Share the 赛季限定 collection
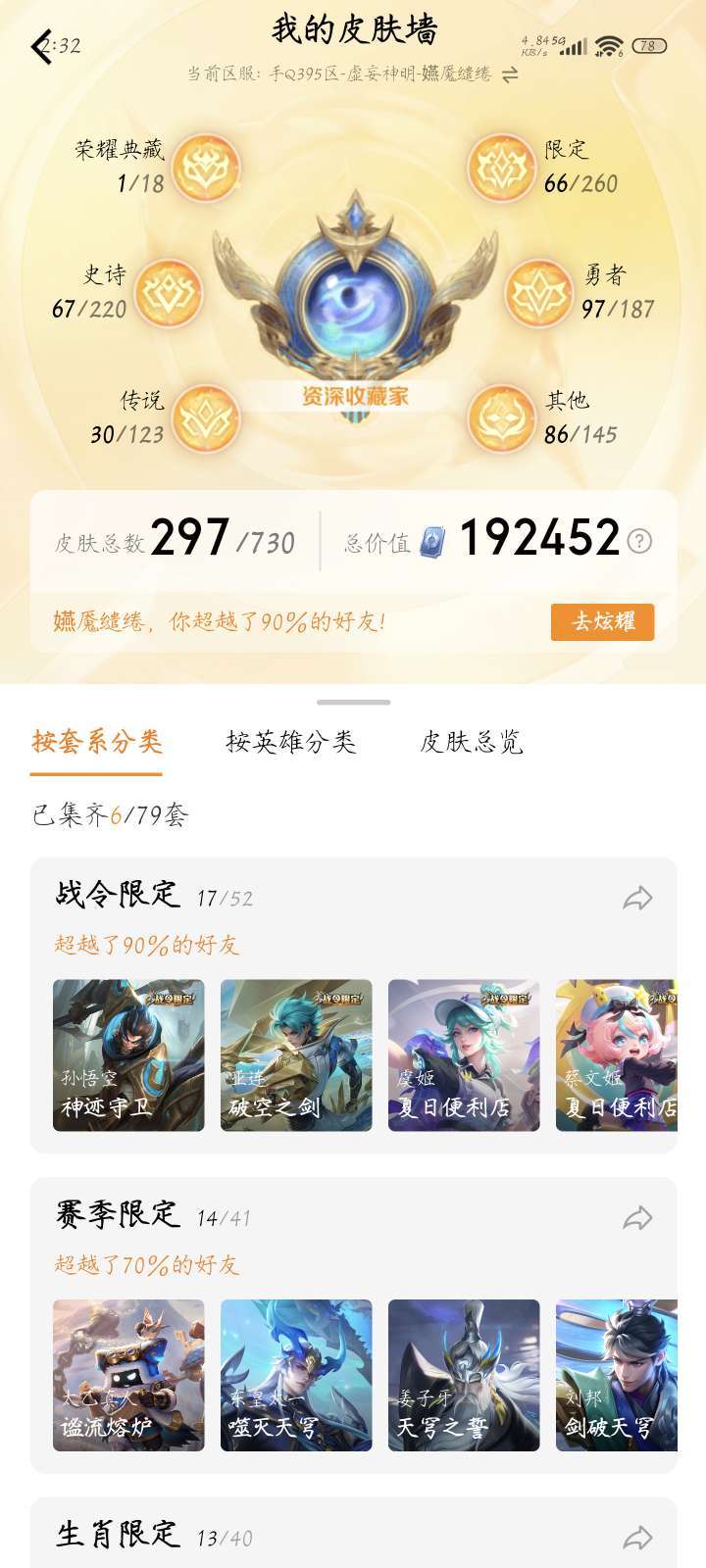Screen dimensions: 706x1568 click(637, 1218)
